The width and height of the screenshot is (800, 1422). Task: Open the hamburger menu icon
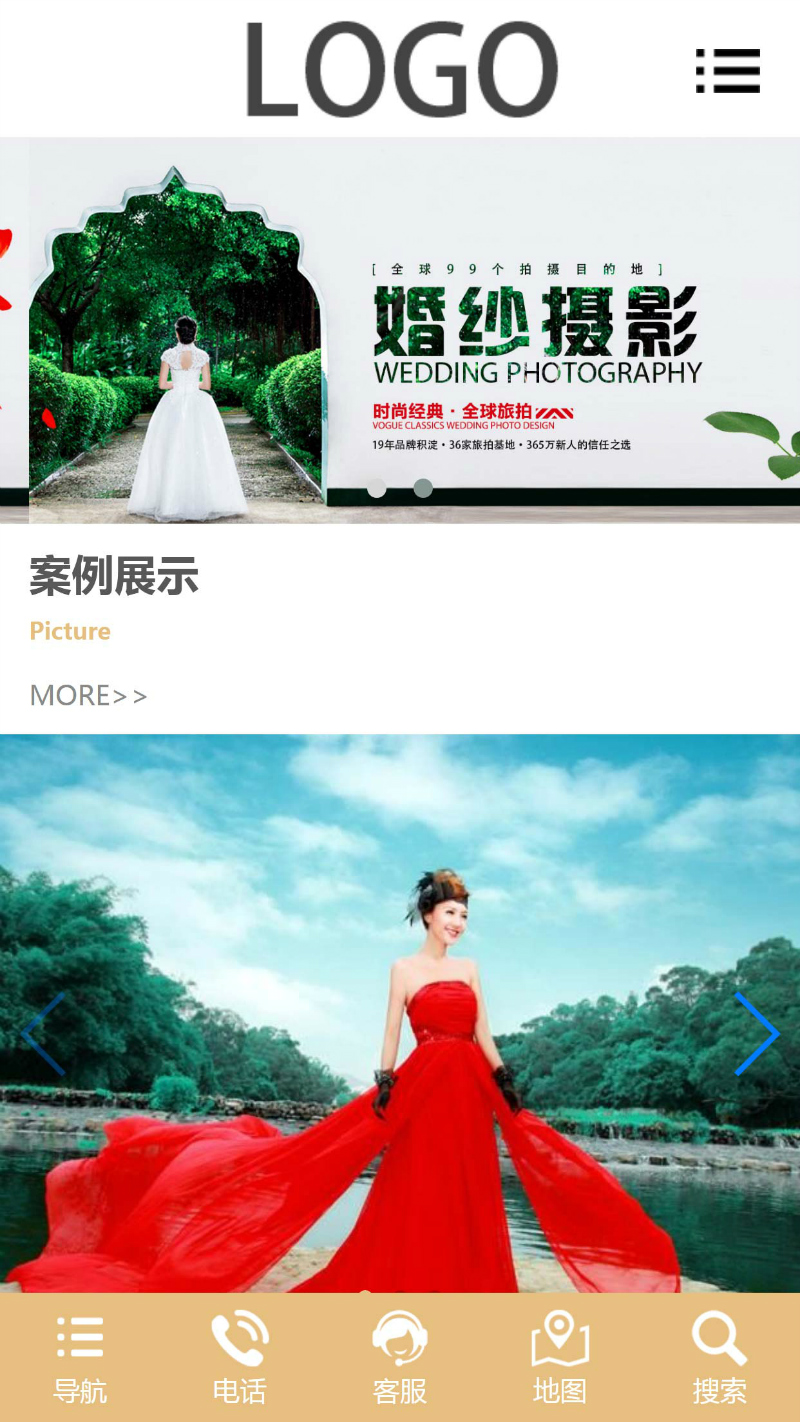(x=728, y=71)
